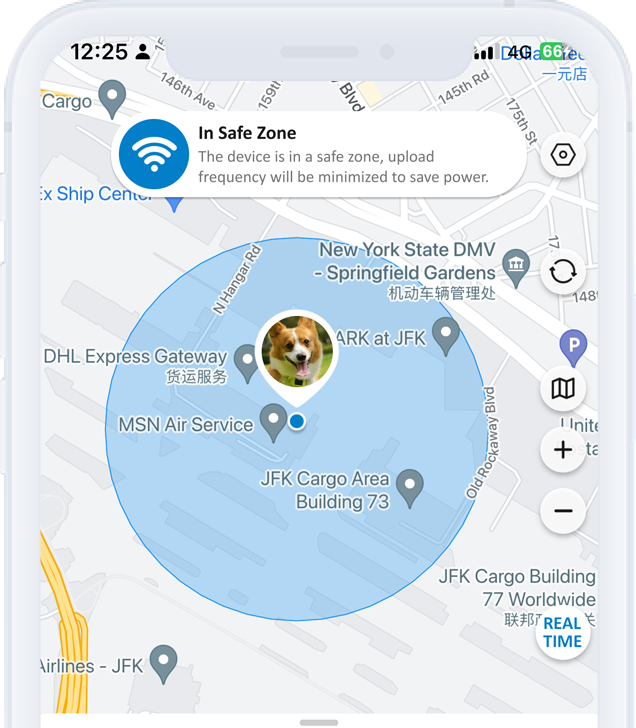Zoom in with the plus button
The height and width of the screenshot is (728, 636).
coord(563,450)
